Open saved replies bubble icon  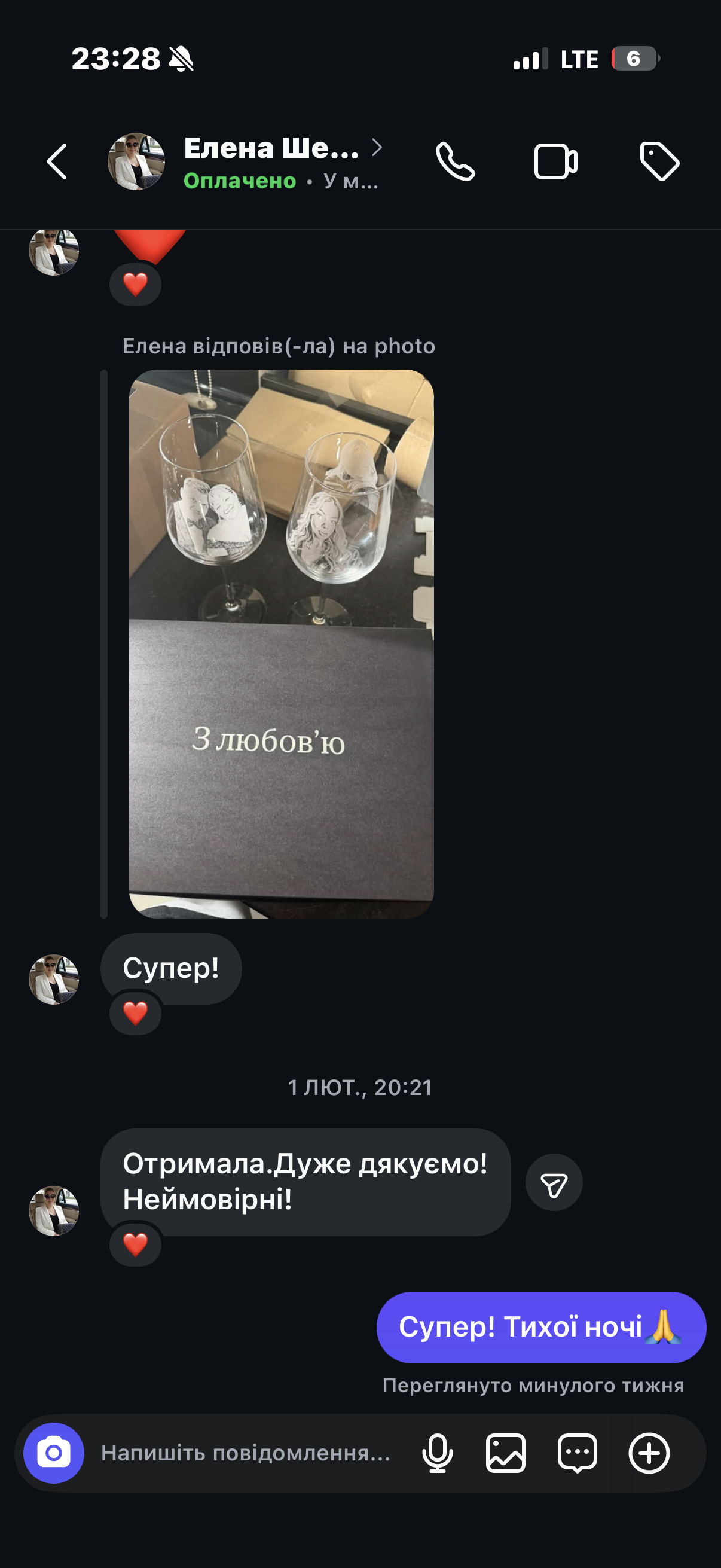(577, 1453)
